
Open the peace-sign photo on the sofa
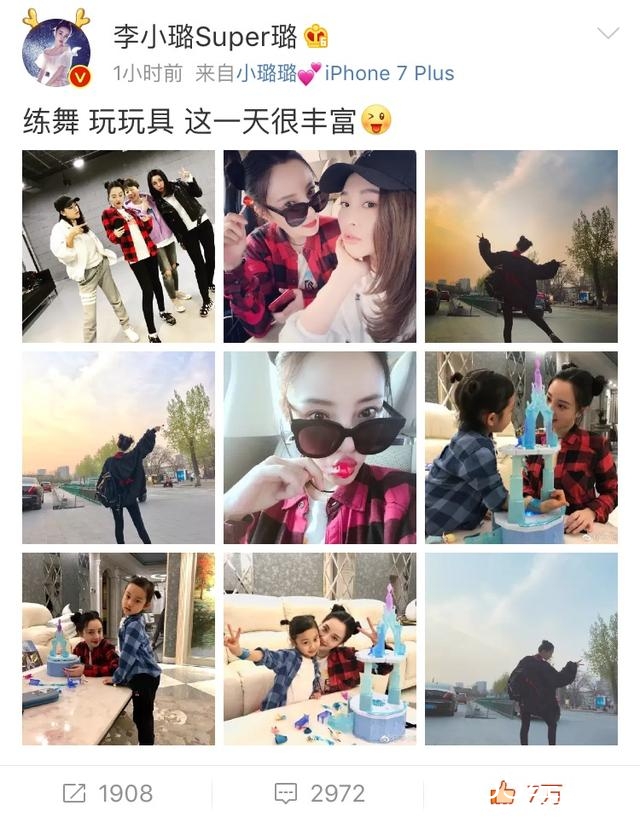pyautogui.click(x=319, y=648)
